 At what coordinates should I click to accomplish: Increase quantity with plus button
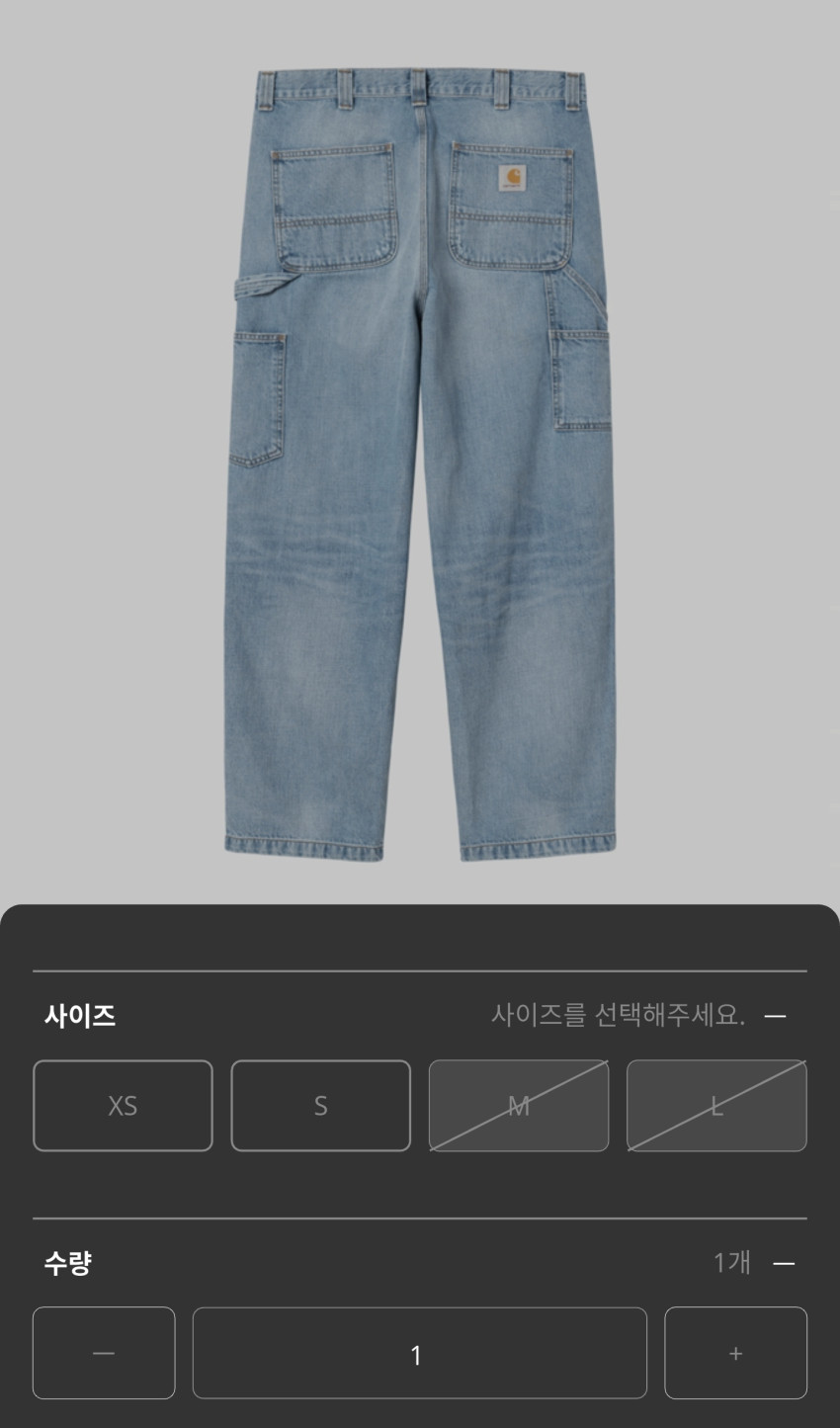point(735,1353)
